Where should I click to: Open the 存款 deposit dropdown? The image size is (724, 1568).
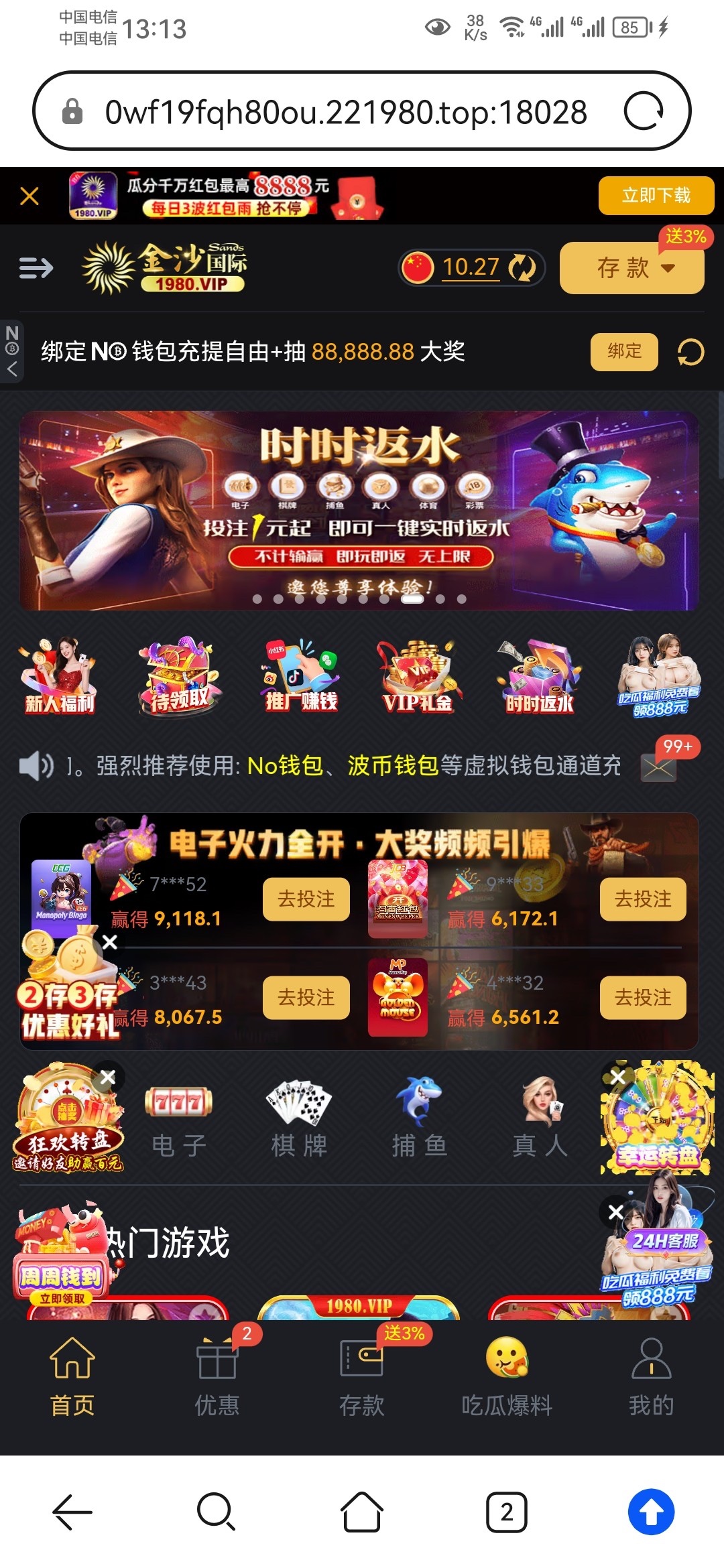click(631, 268)
